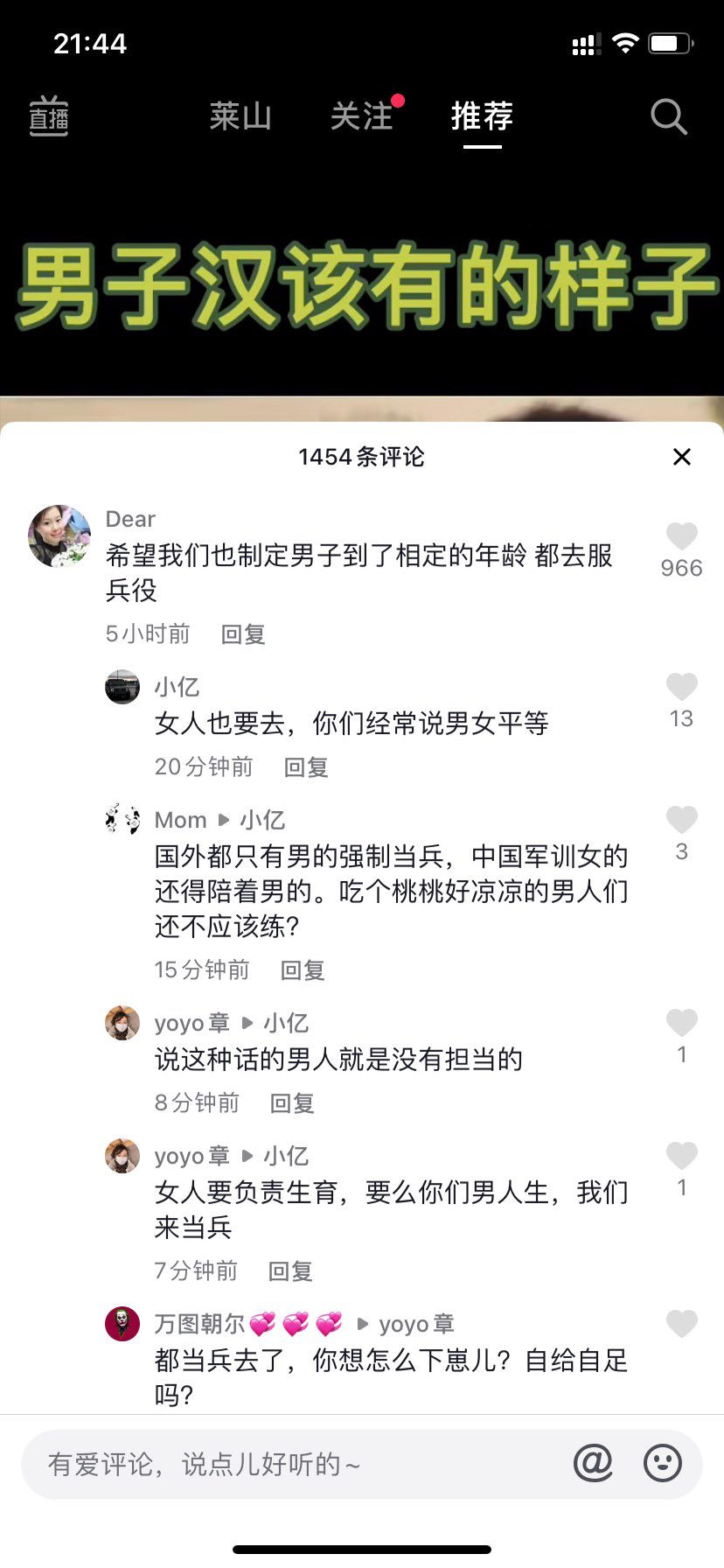Viewport: 724px width, 1568px height.
Task: Open the search magnifier icon
Action: pos(669,116)
